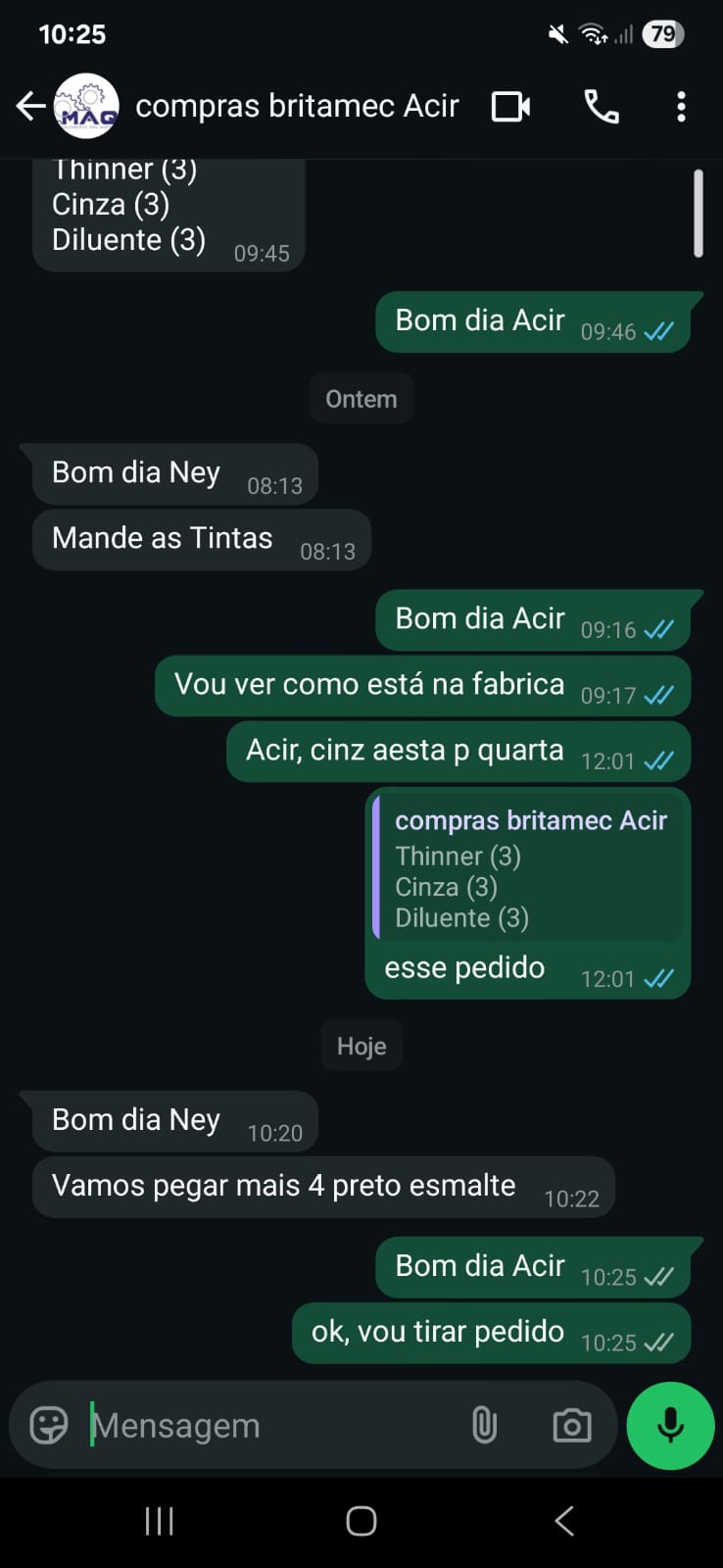The width and height of the screenshot is (723, 1568).
Task: Open the chat overflow menu
Action: point(681,106)
